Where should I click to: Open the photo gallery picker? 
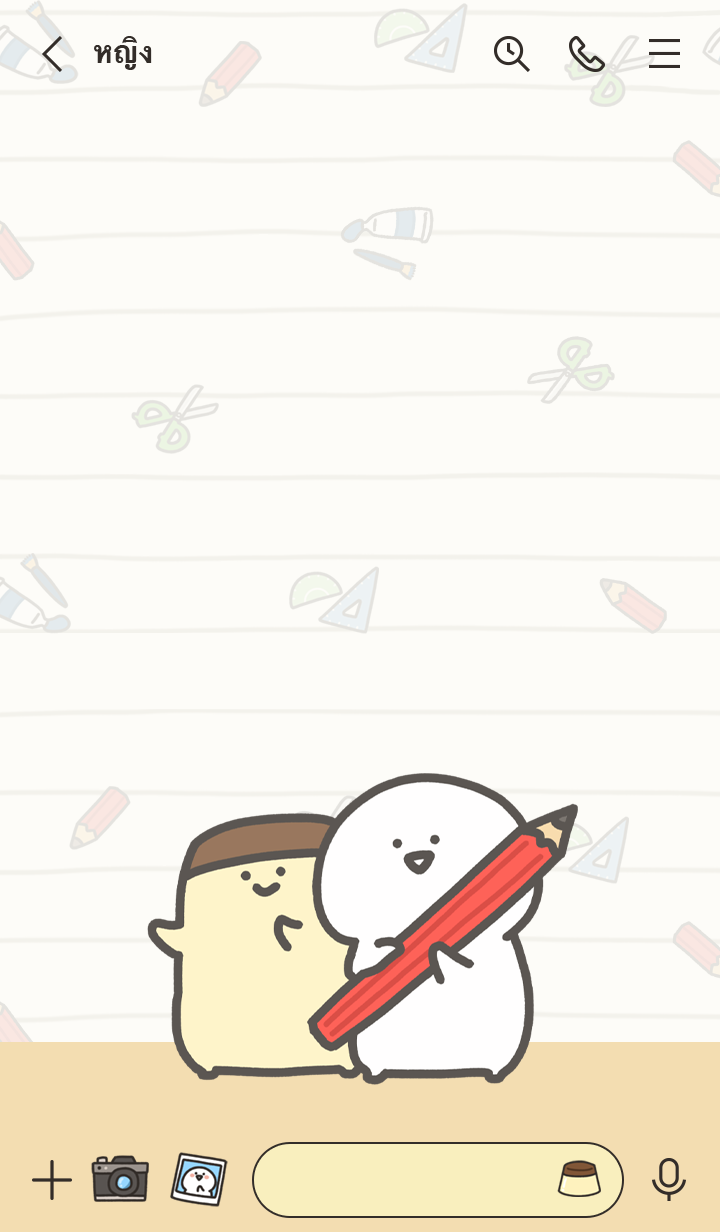click(x=199, y=1180)
